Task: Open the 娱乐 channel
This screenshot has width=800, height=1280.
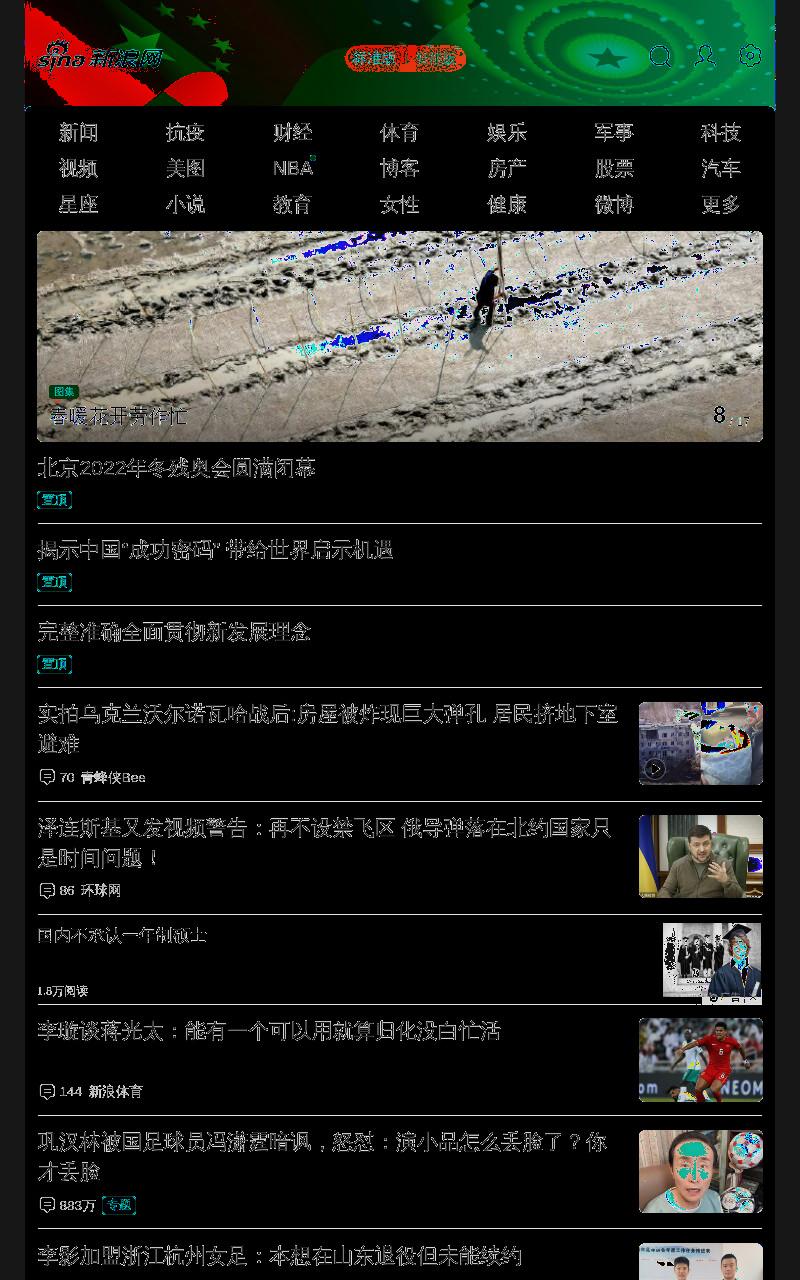Action: point(507,132)
